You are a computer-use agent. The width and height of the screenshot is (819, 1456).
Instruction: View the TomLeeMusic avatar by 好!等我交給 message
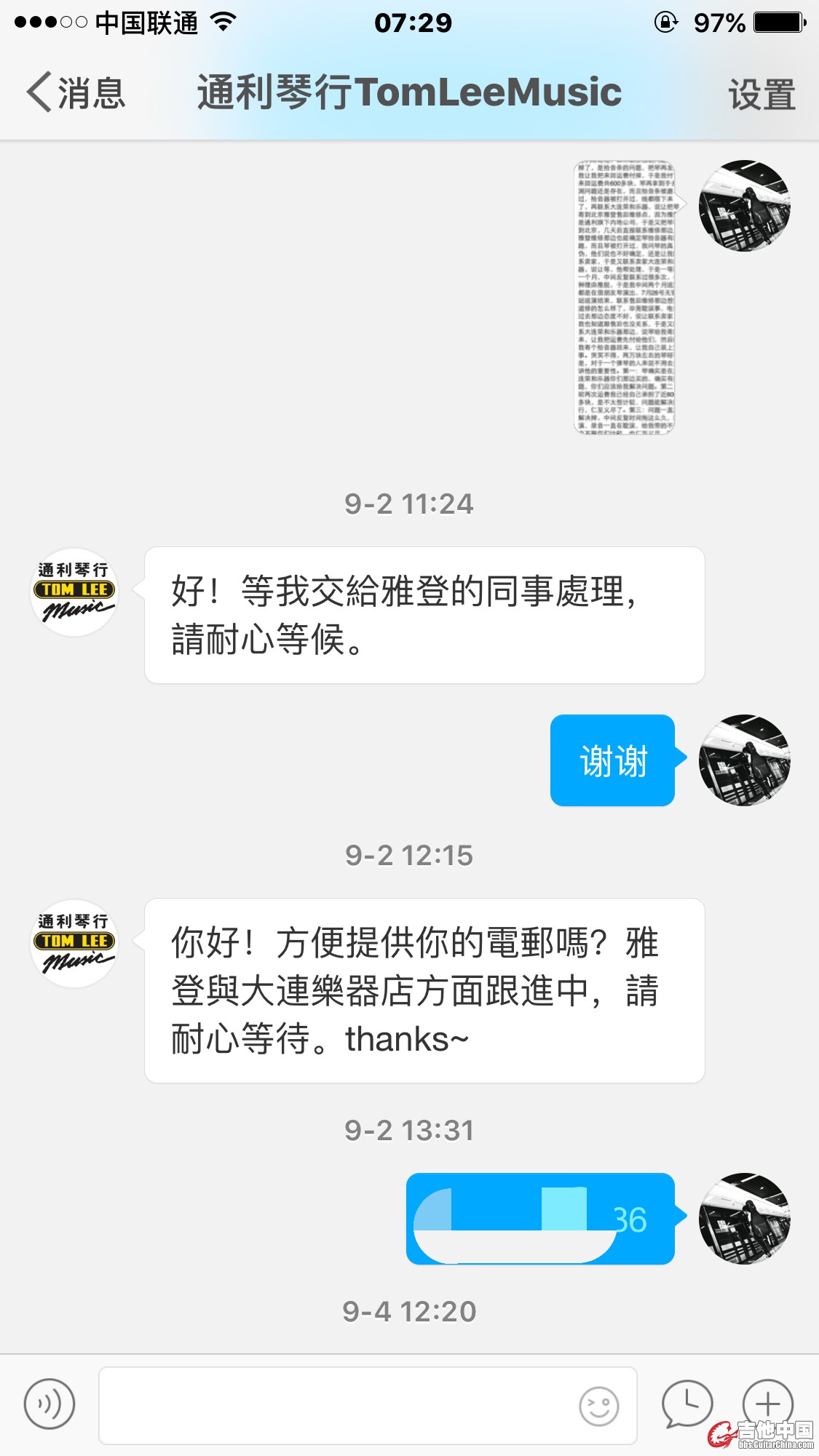[x=74, y=592]
